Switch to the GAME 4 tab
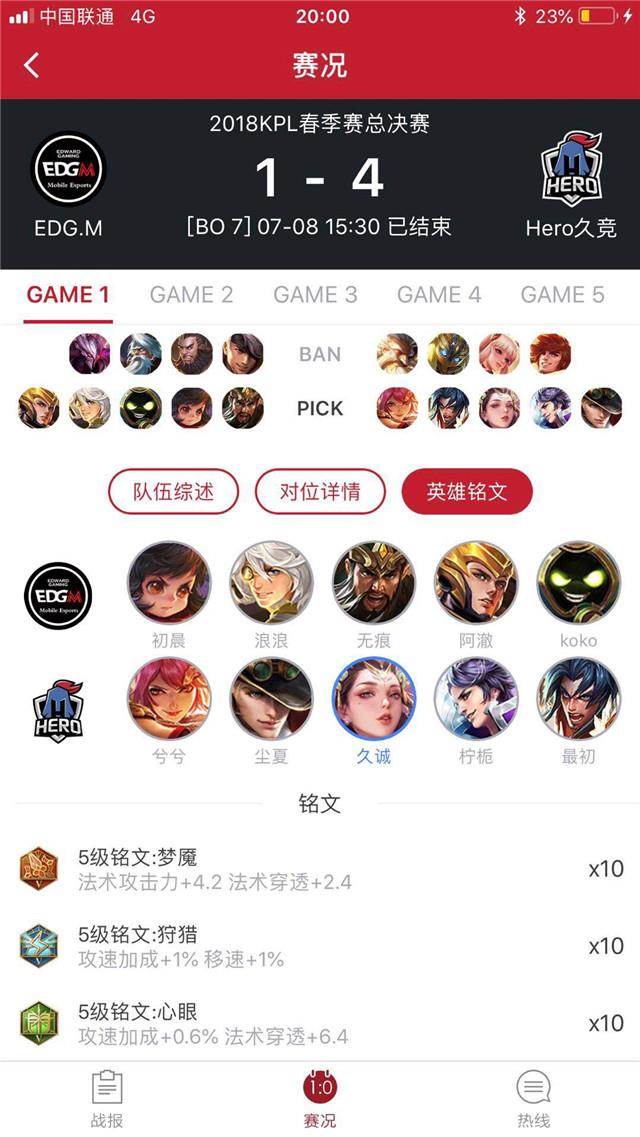Viewport: 640px width, 1137px height. click(x=439, y=295)
